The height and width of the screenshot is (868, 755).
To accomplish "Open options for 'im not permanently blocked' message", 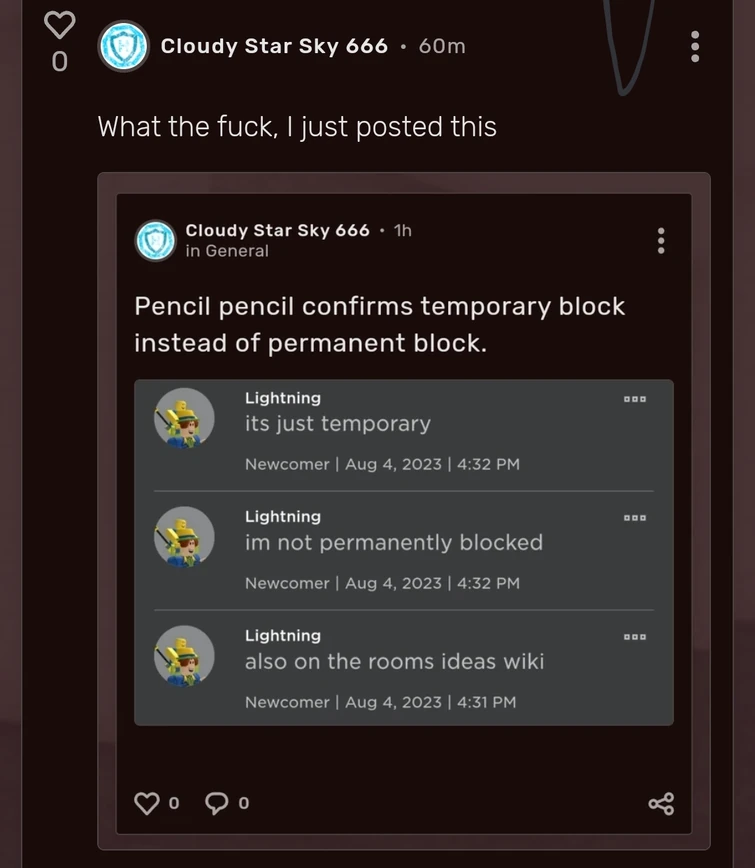I will coord(635,518).
